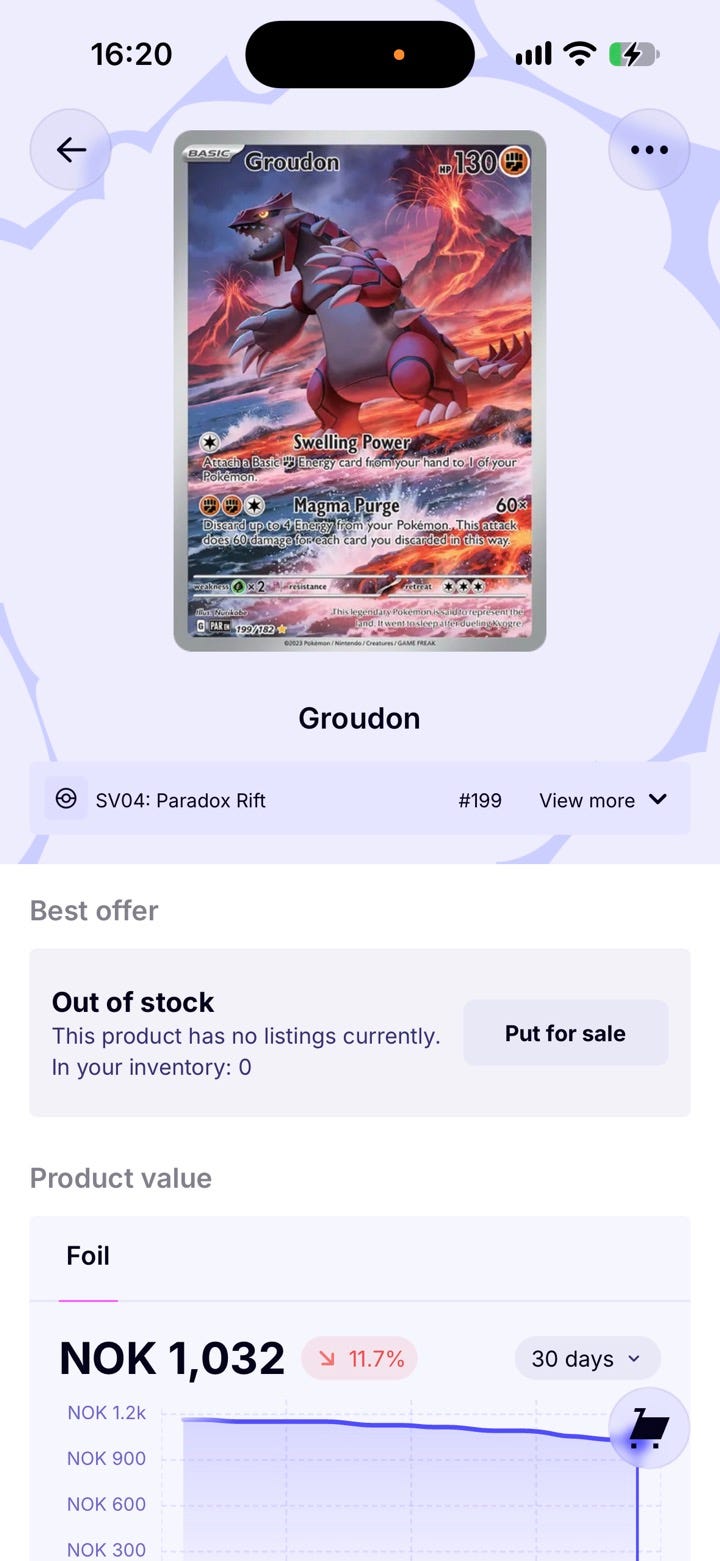Open the three-dot overflow menu
The image size is (720, 1561).
[649, 150]
